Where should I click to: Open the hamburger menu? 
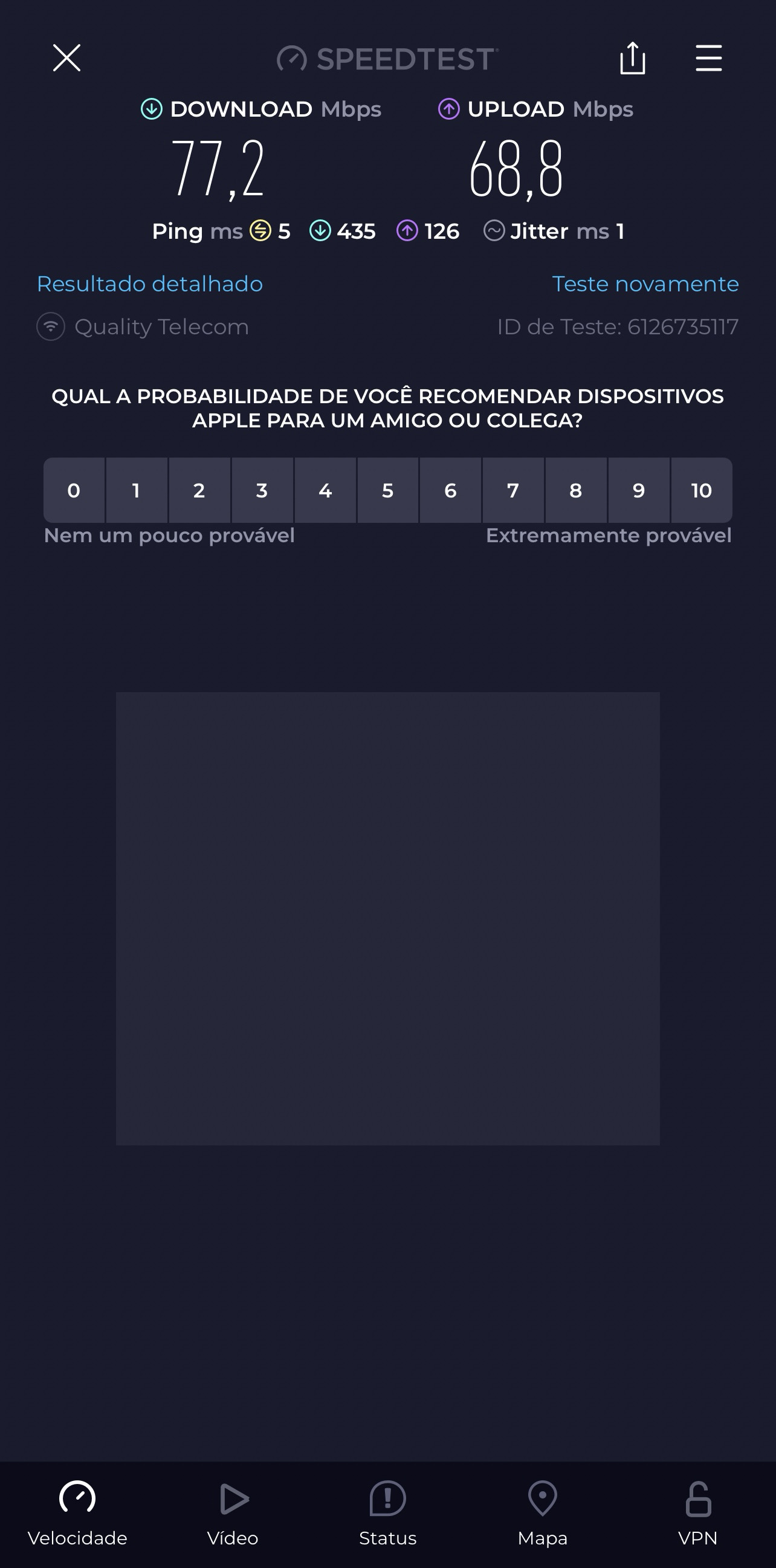click(x=708, y=59)
